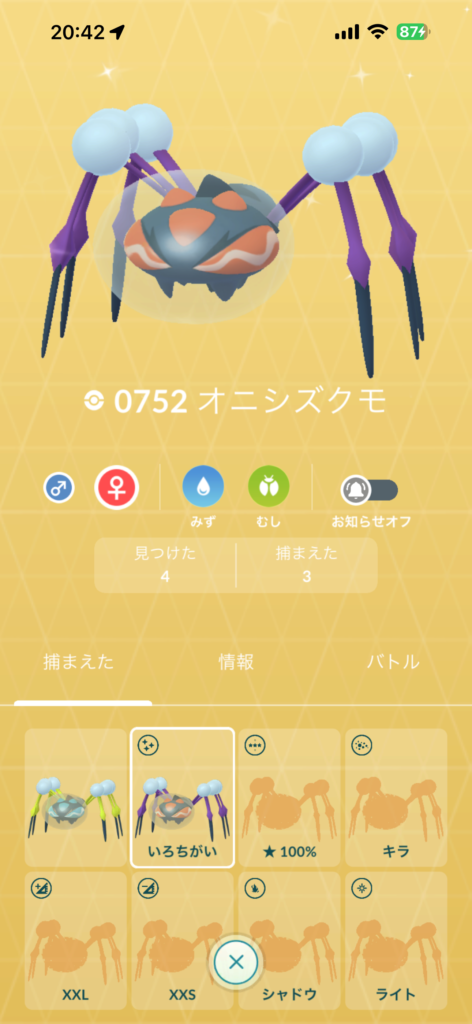
Task: Toggle the お知らせ notification switch
Action: (370, 490)
